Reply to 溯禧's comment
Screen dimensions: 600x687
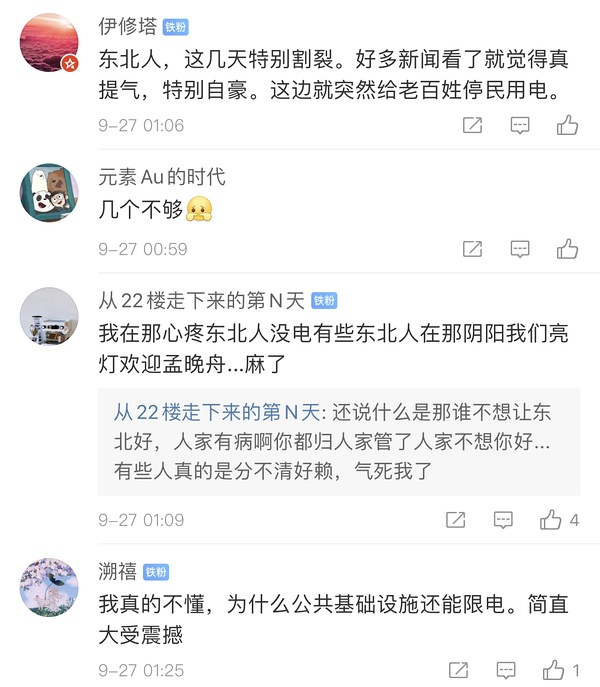(x=506, y=669)
